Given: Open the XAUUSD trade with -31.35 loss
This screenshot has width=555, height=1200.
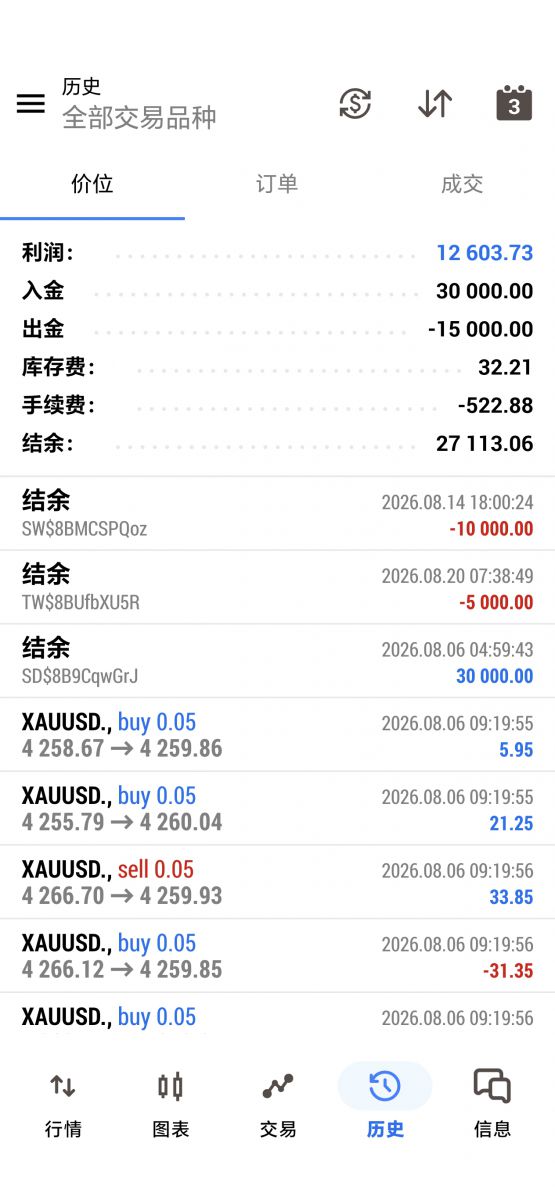Looking at the screenshot, I should 277,956.
